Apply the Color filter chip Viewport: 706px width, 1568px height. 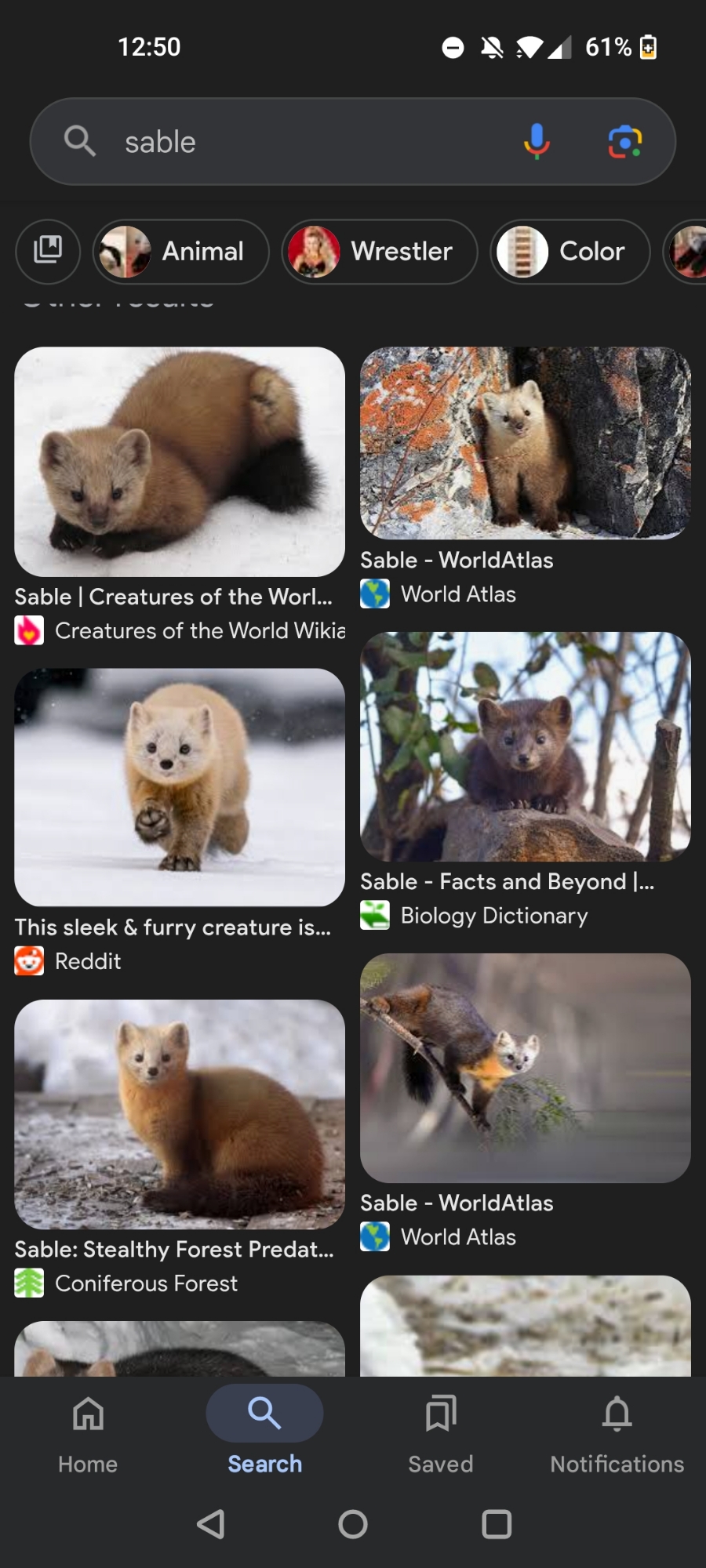click(570, 251)
